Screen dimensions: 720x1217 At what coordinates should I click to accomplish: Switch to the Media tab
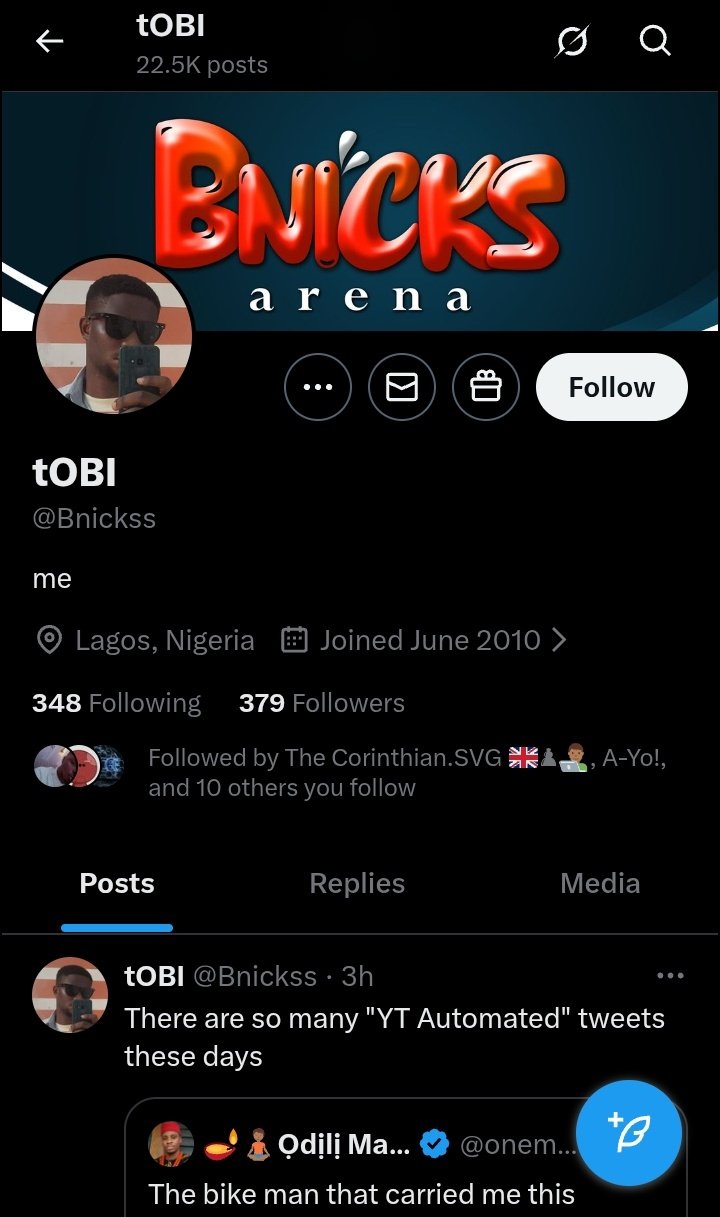point(600,883)
